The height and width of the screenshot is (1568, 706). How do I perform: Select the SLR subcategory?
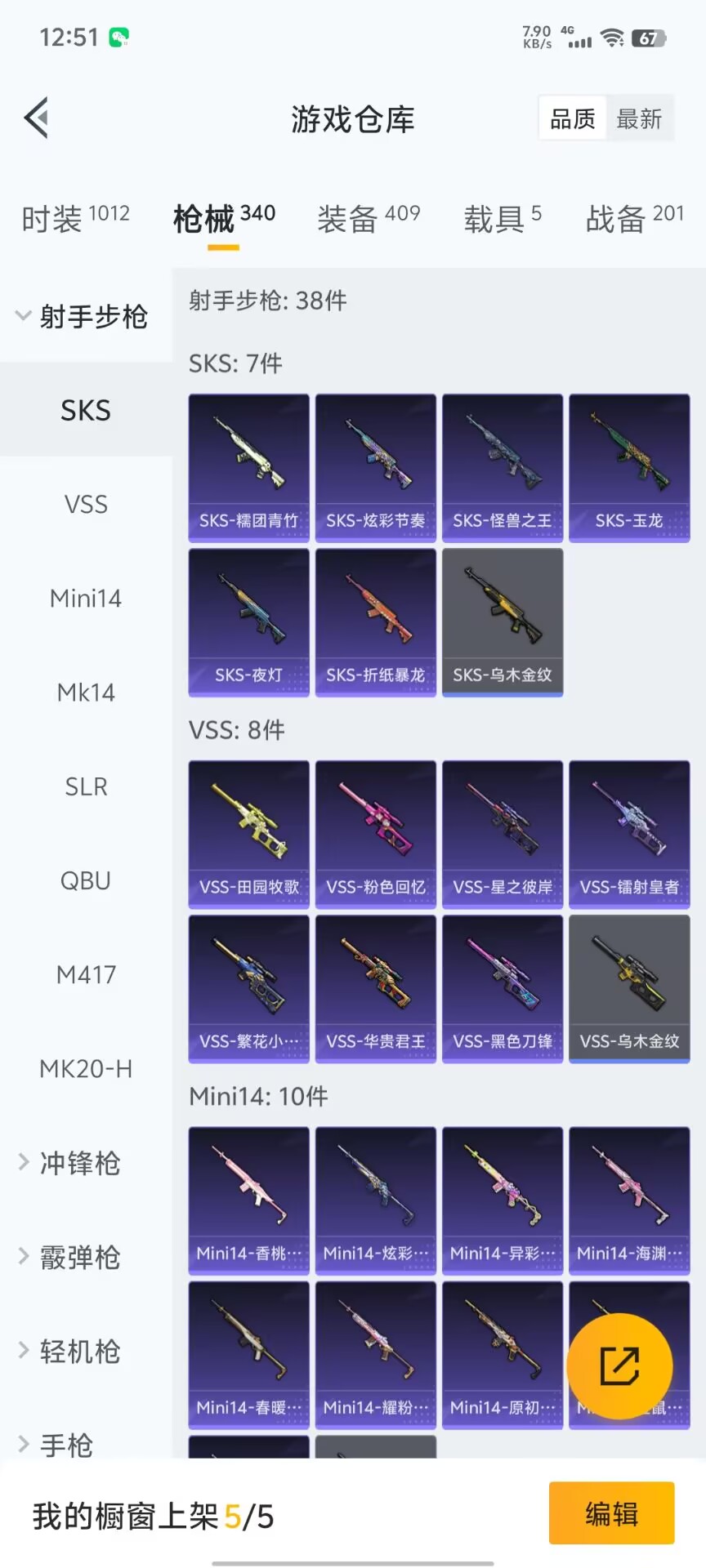click(x=86, y=786)
